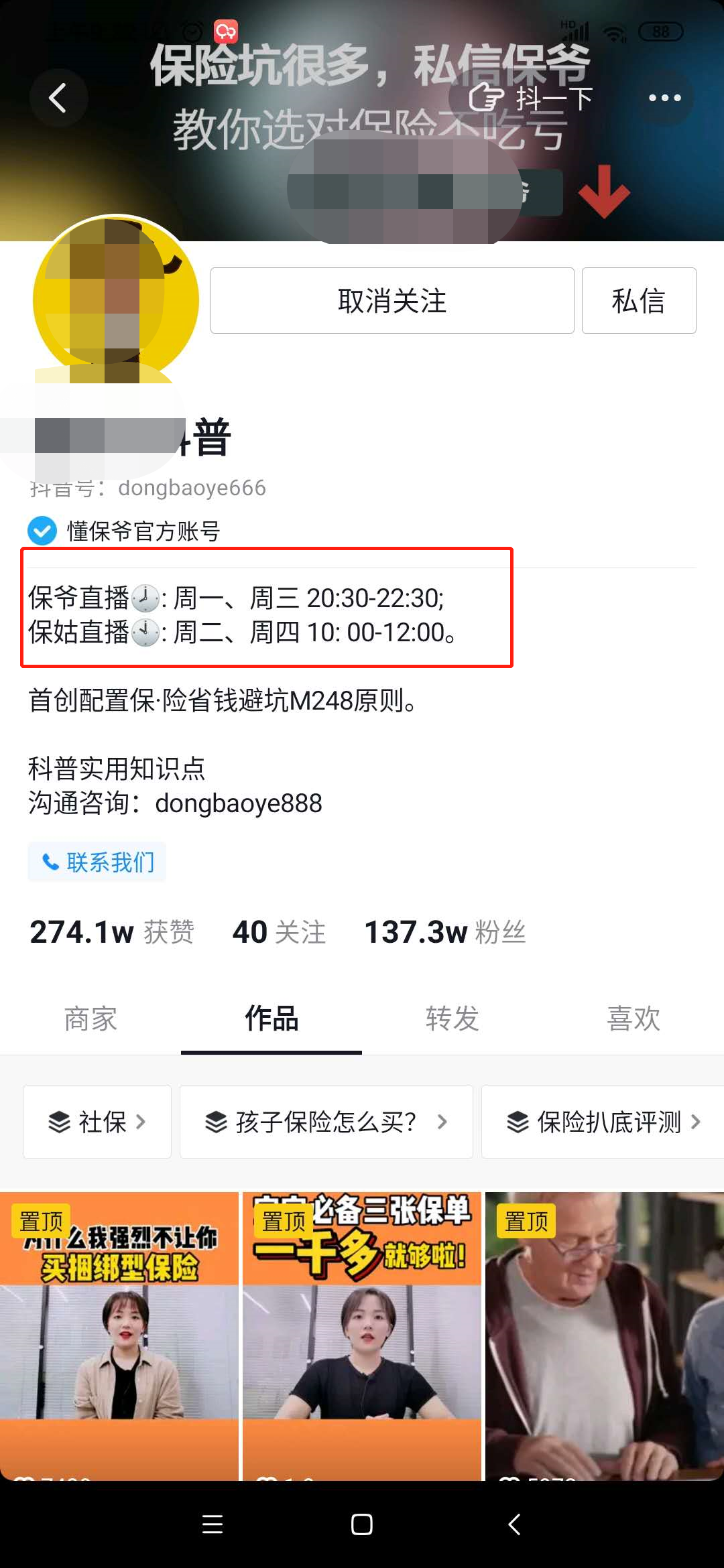View the 137.3w 粉丝 followers list
The image size is (724, 1568).
445,932
